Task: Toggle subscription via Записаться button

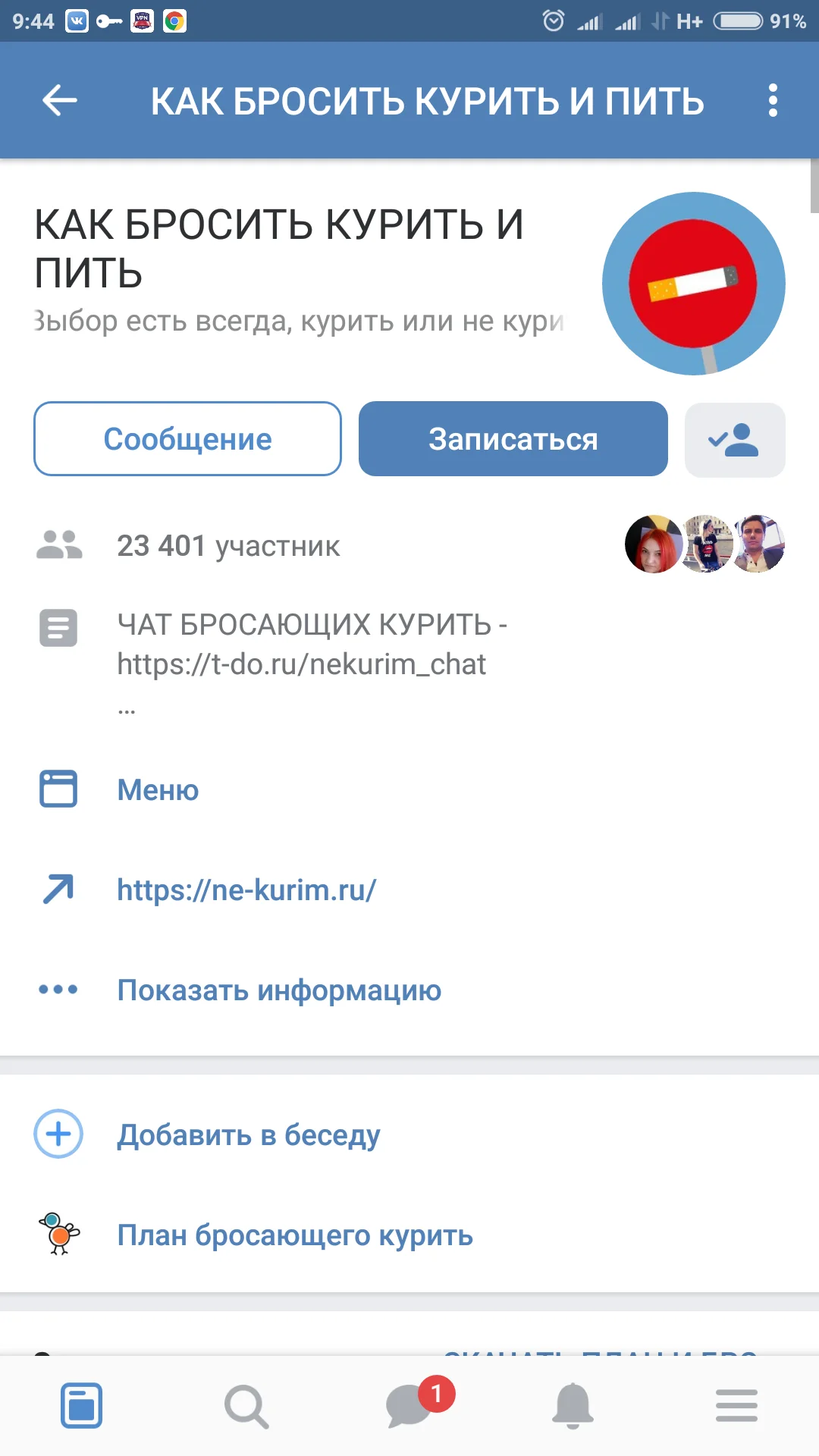Action: pos(513,438)
